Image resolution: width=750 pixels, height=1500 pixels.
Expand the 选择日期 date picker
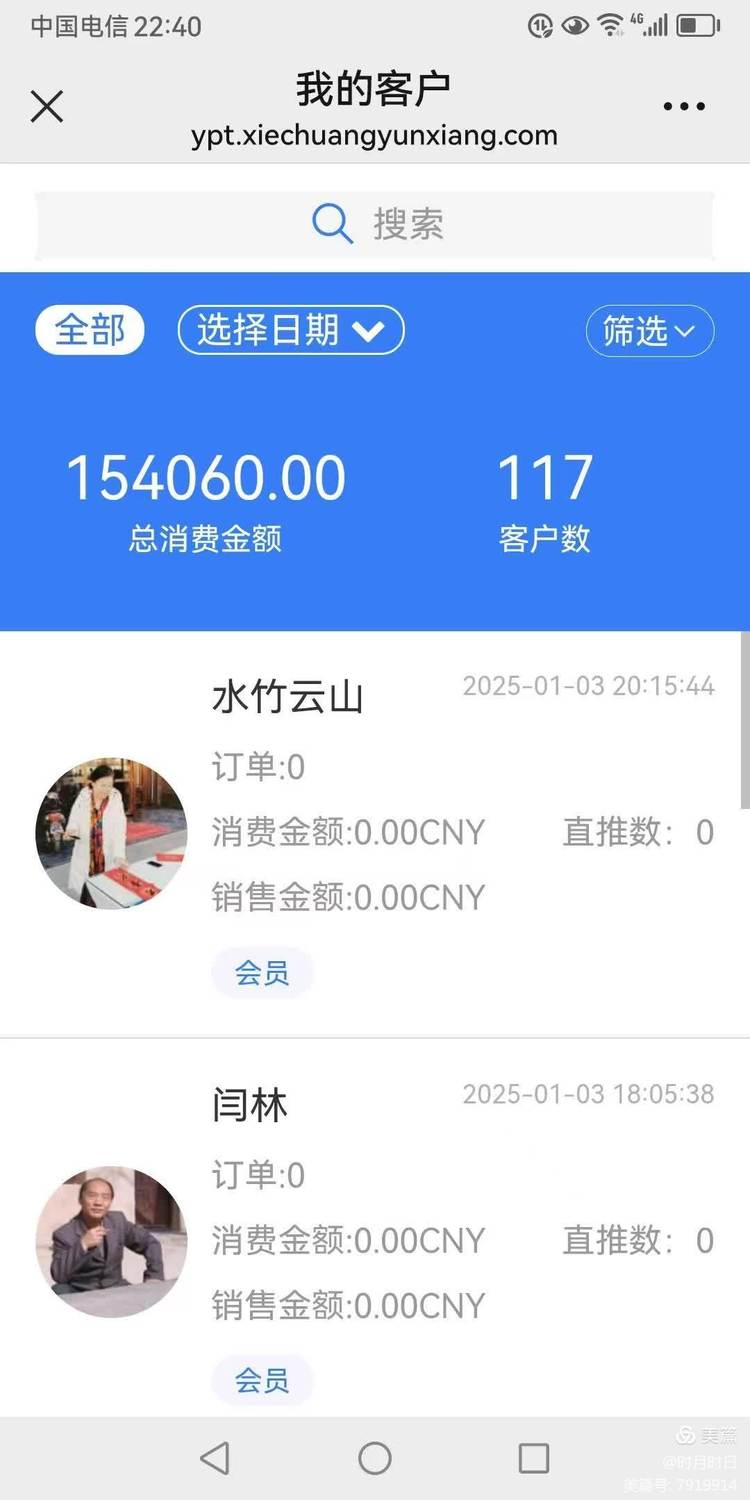click(290, 330)
